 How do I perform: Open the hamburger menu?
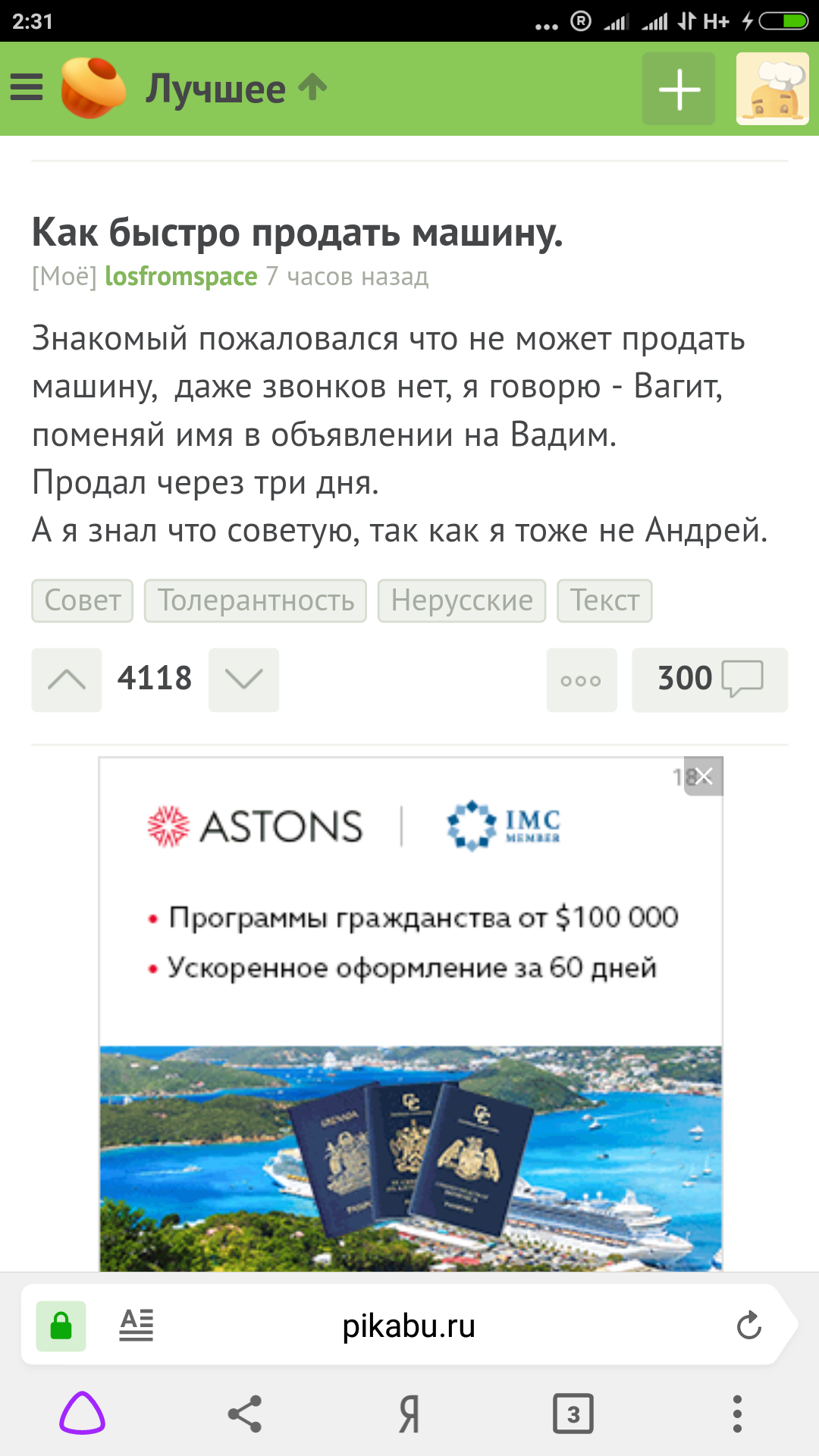pyautogui.click(x=27, y=88)
